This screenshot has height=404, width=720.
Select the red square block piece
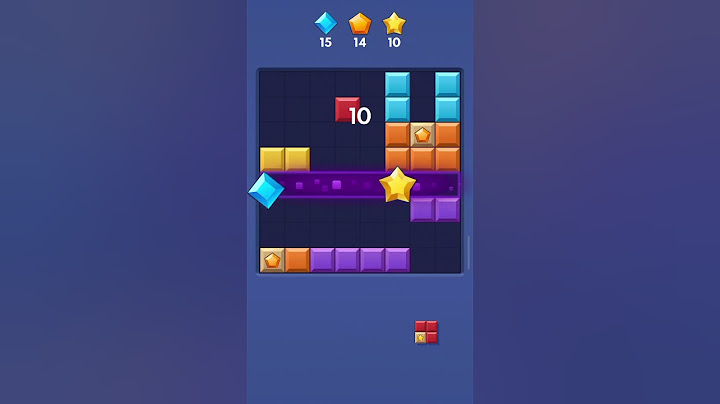[426, 332]
